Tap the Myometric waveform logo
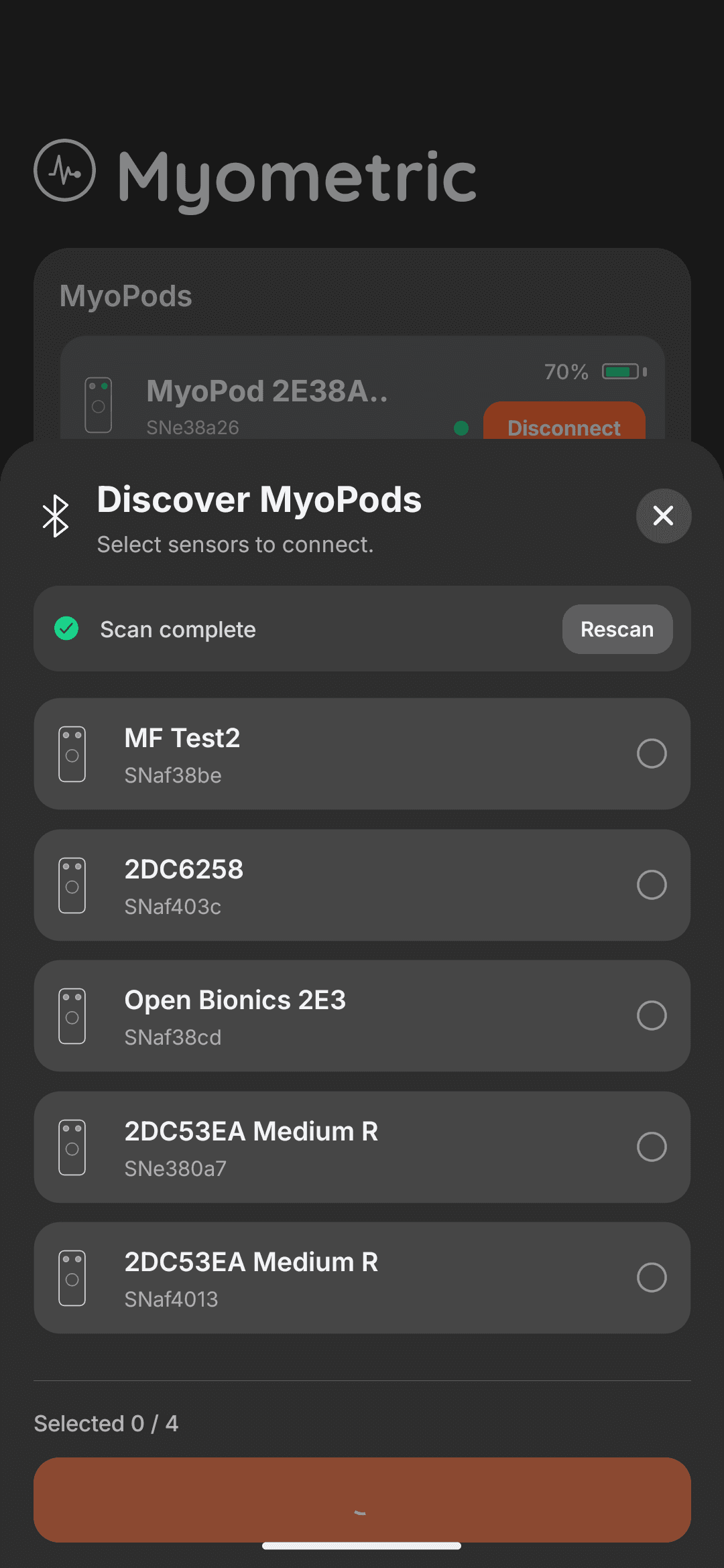 [x=64, y=173]
